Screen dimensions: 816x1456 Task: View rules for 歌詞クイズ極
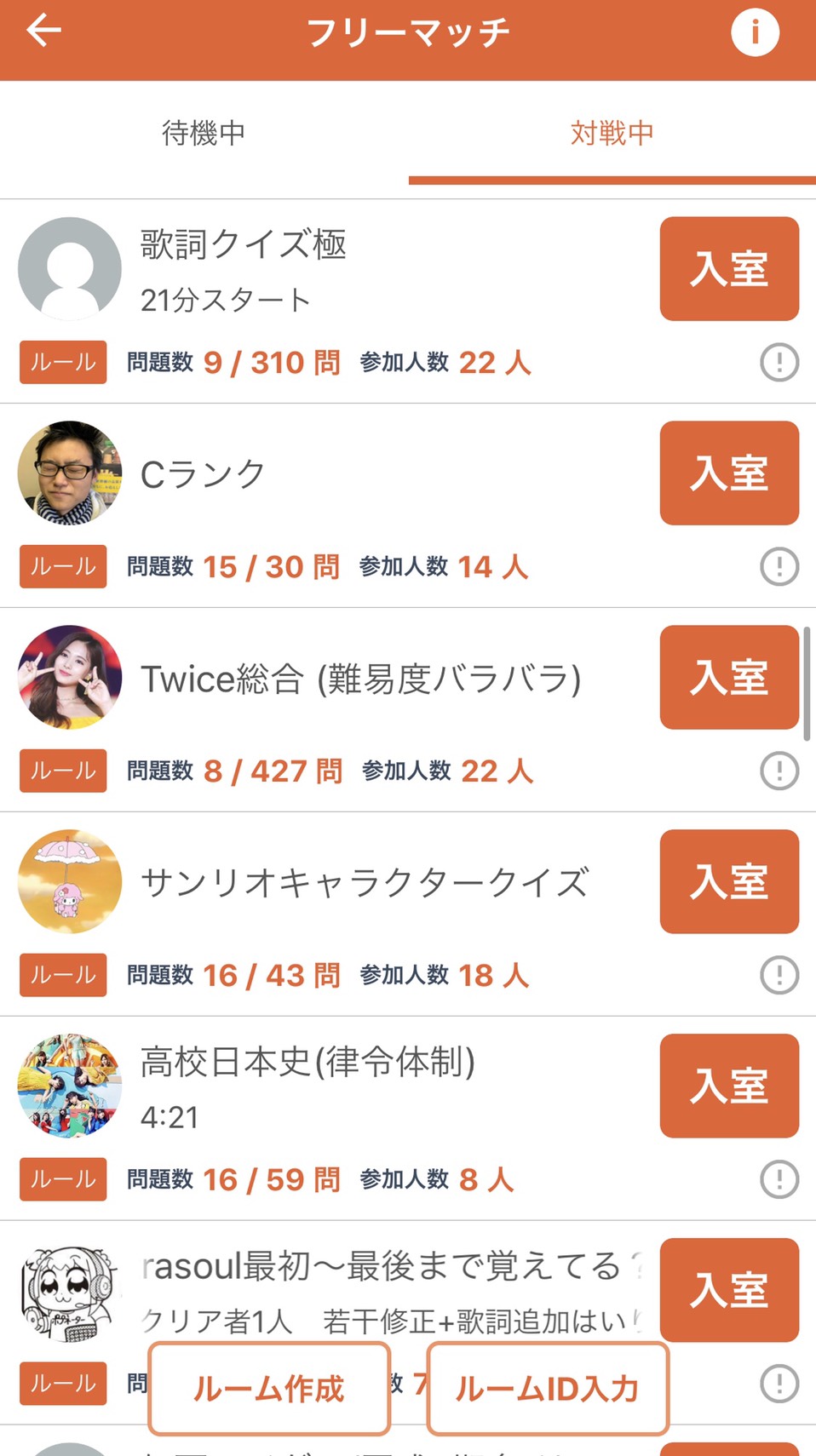63,363
